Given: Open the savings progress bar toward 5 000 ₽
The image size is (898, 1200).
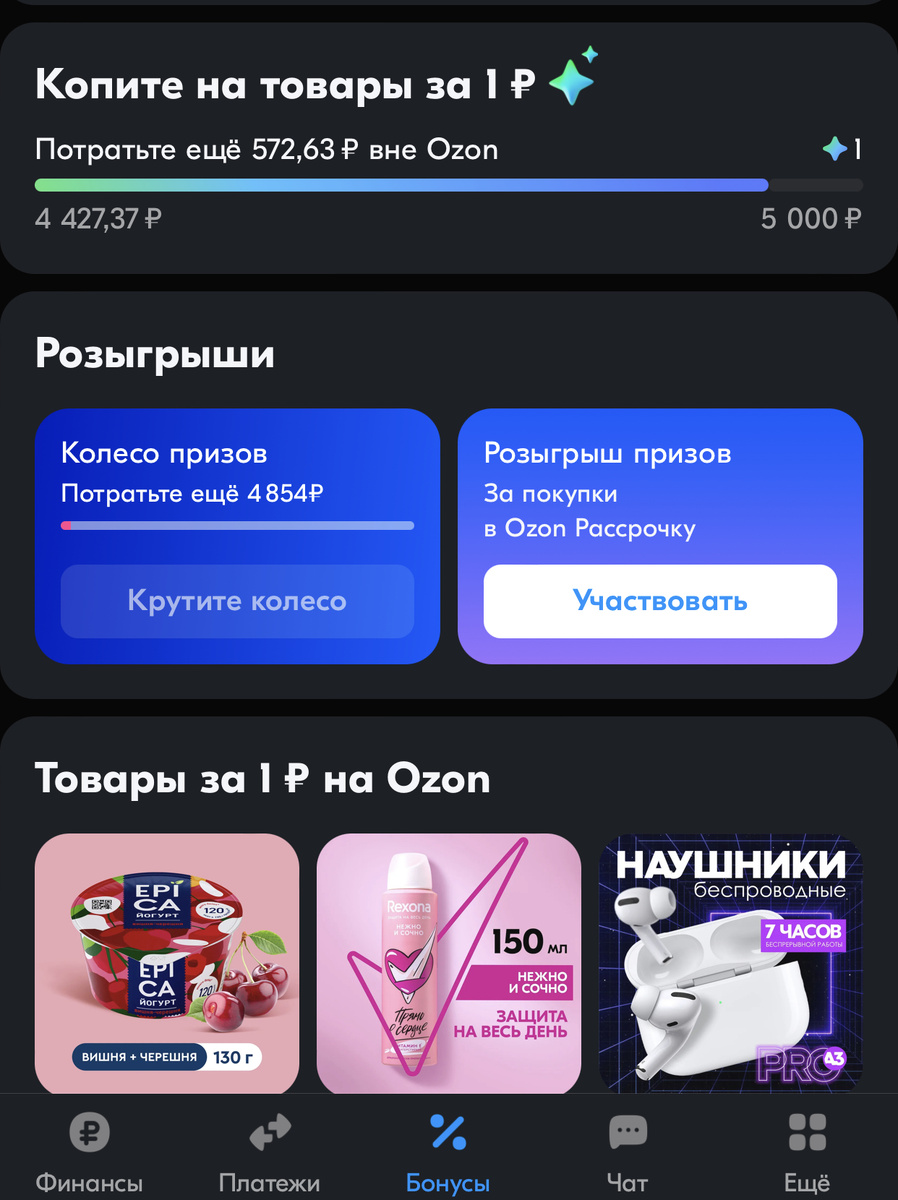Looking at the screenshot, I should pyautogui.click(x=449, y=185).
